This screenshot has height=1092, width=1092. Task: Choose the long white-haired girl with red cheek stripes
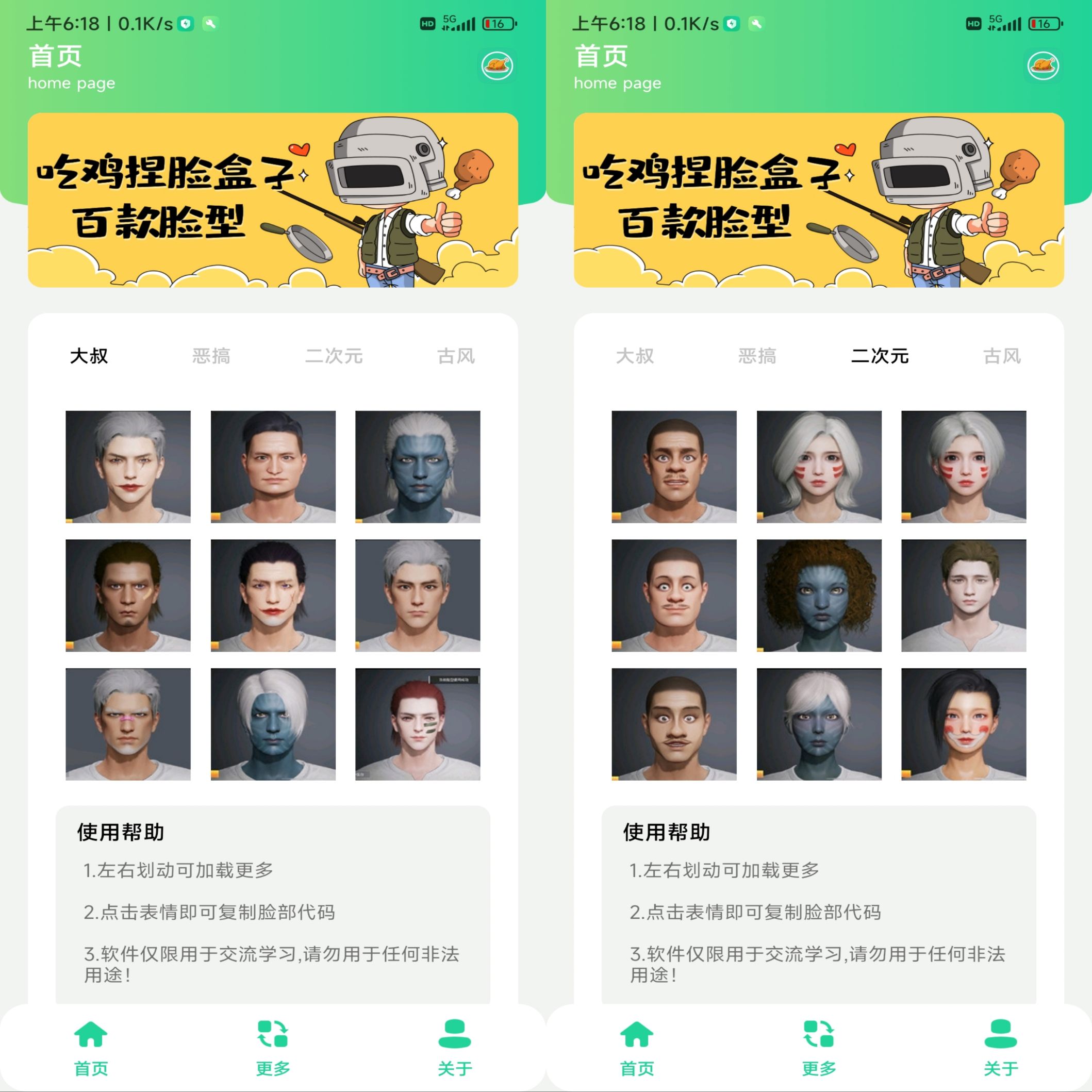tap(818, 466)
